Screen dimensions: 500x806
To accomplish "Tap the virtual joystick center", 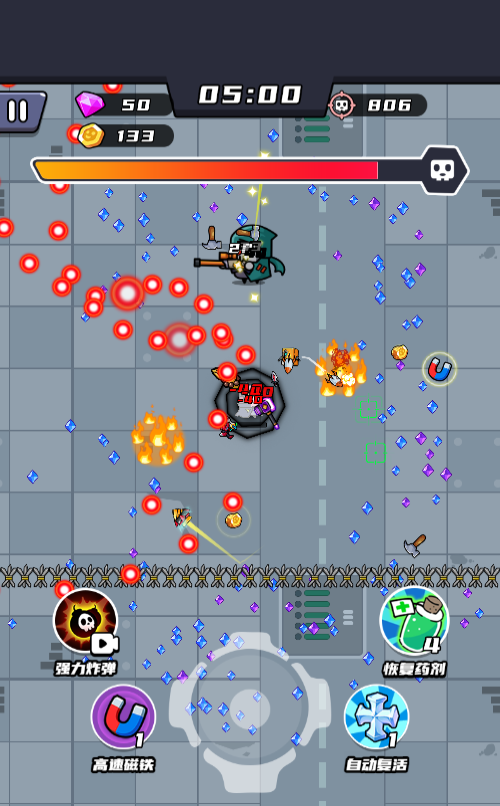I will [x=250, y=708].
